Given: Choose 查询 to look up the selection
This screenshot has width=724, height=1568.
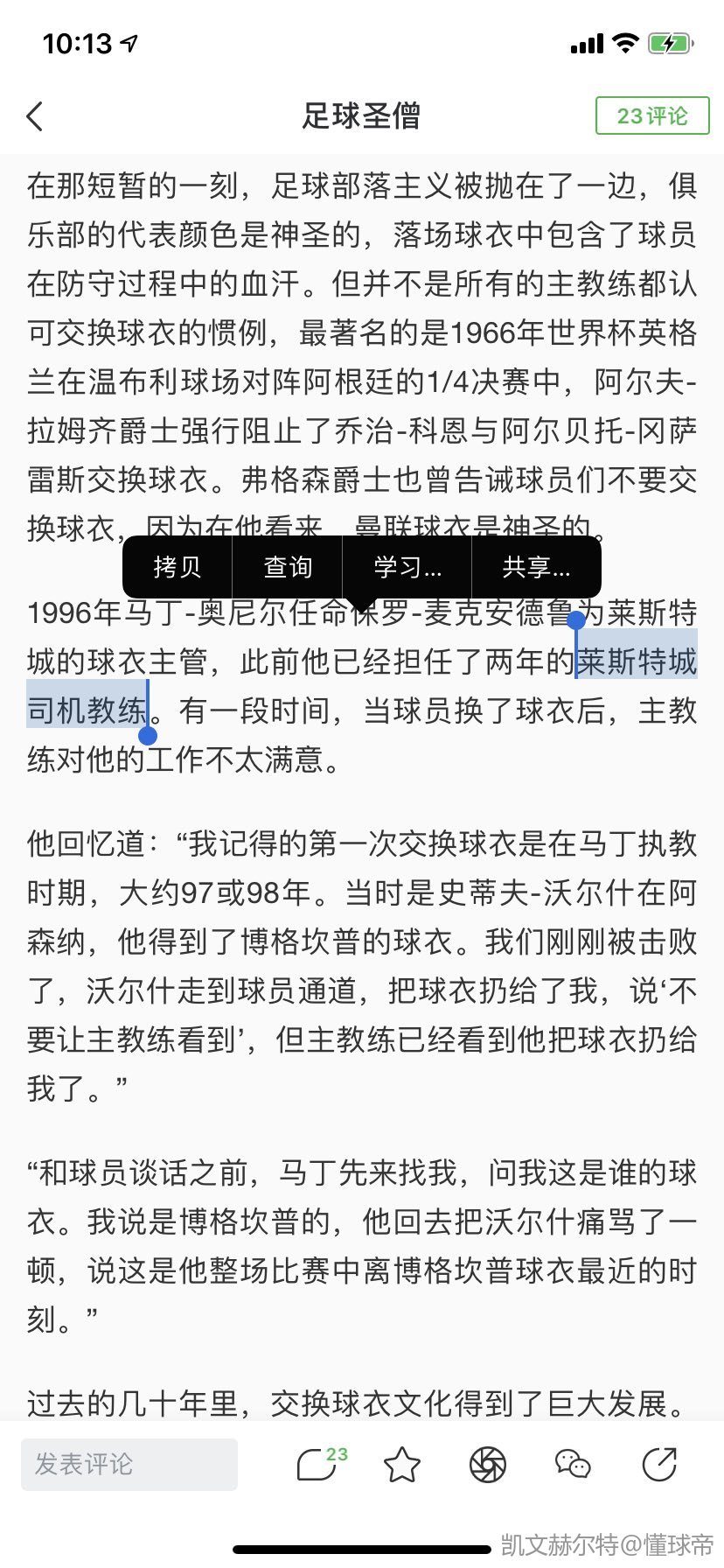Looking at the screenshot, I should [288, 568].
